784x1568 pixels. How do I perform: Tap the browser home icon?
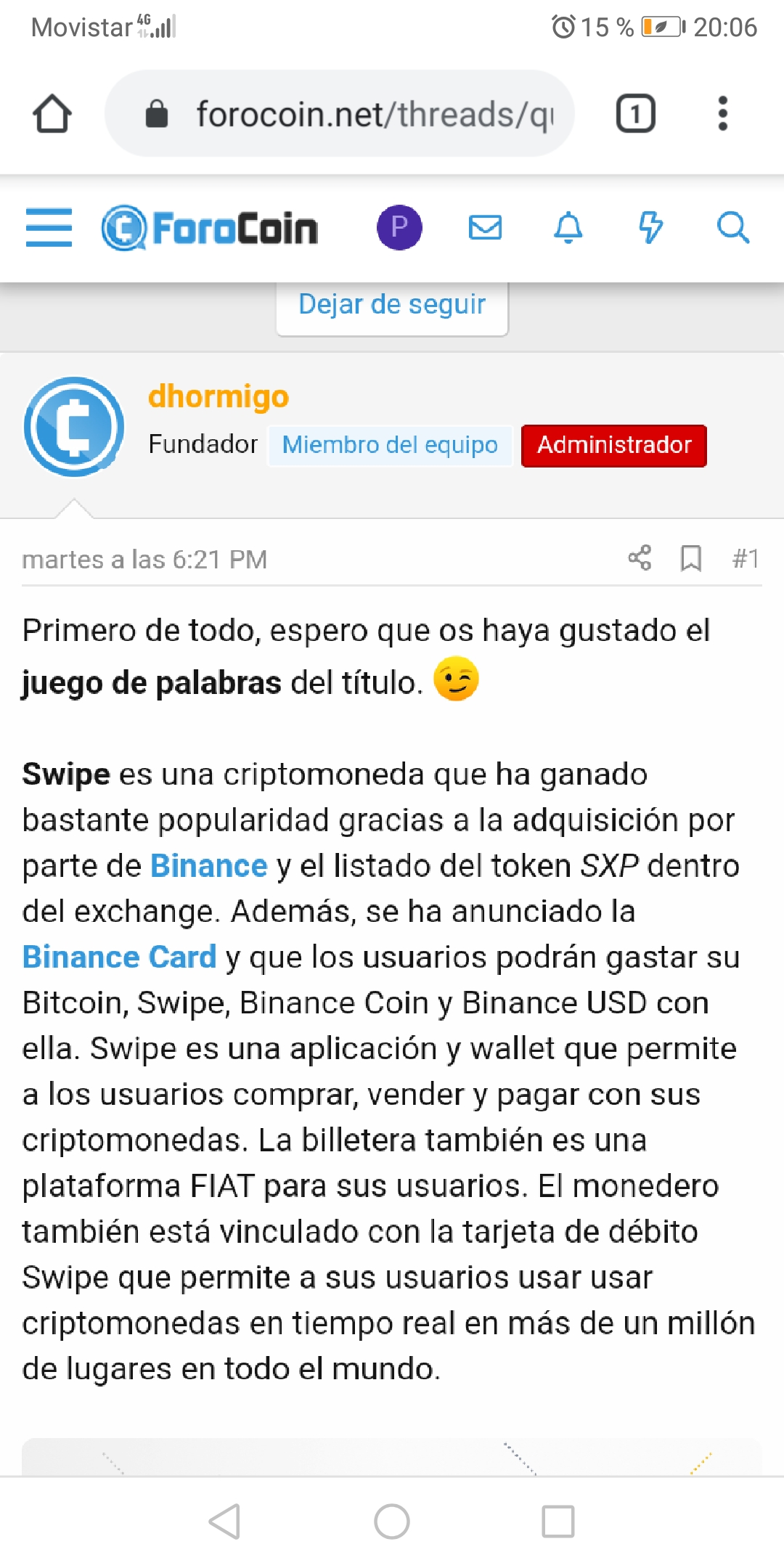point(52,113)
